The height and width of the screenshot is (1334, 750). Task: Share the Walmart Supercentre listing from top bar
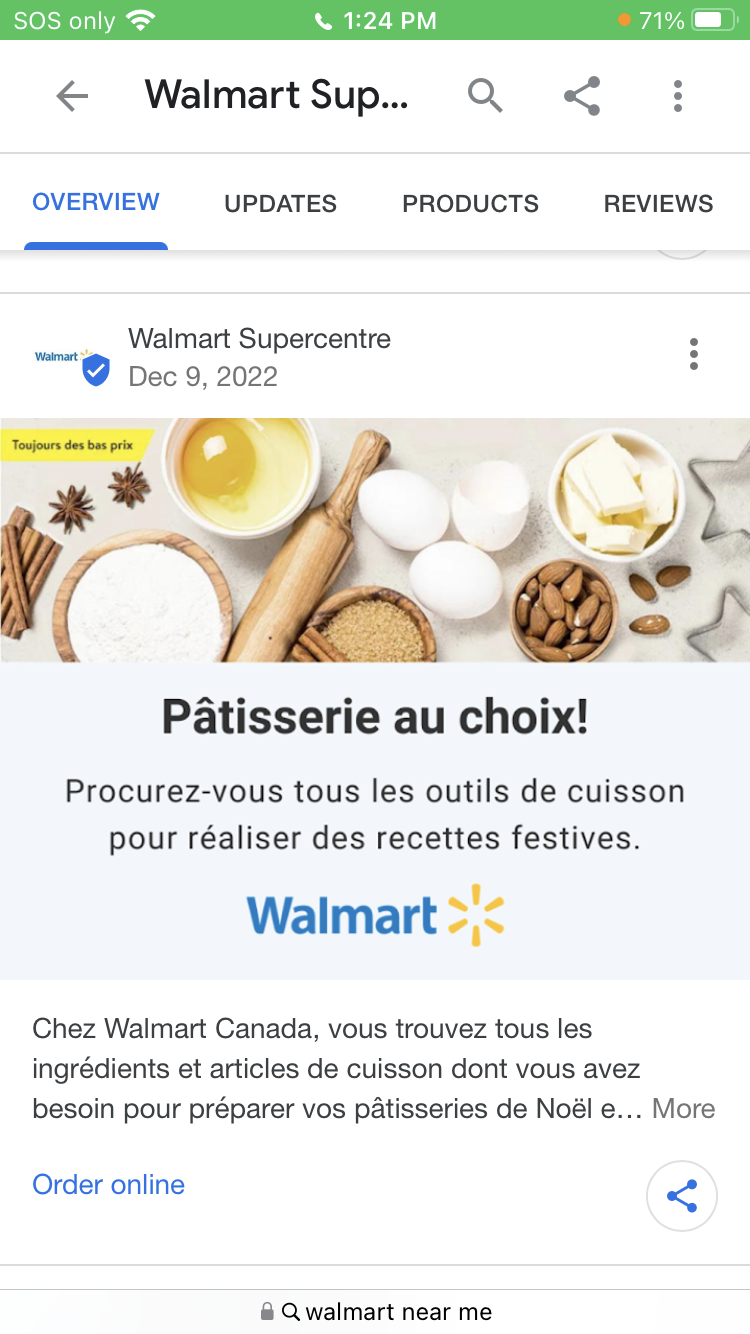pos(582,96)
